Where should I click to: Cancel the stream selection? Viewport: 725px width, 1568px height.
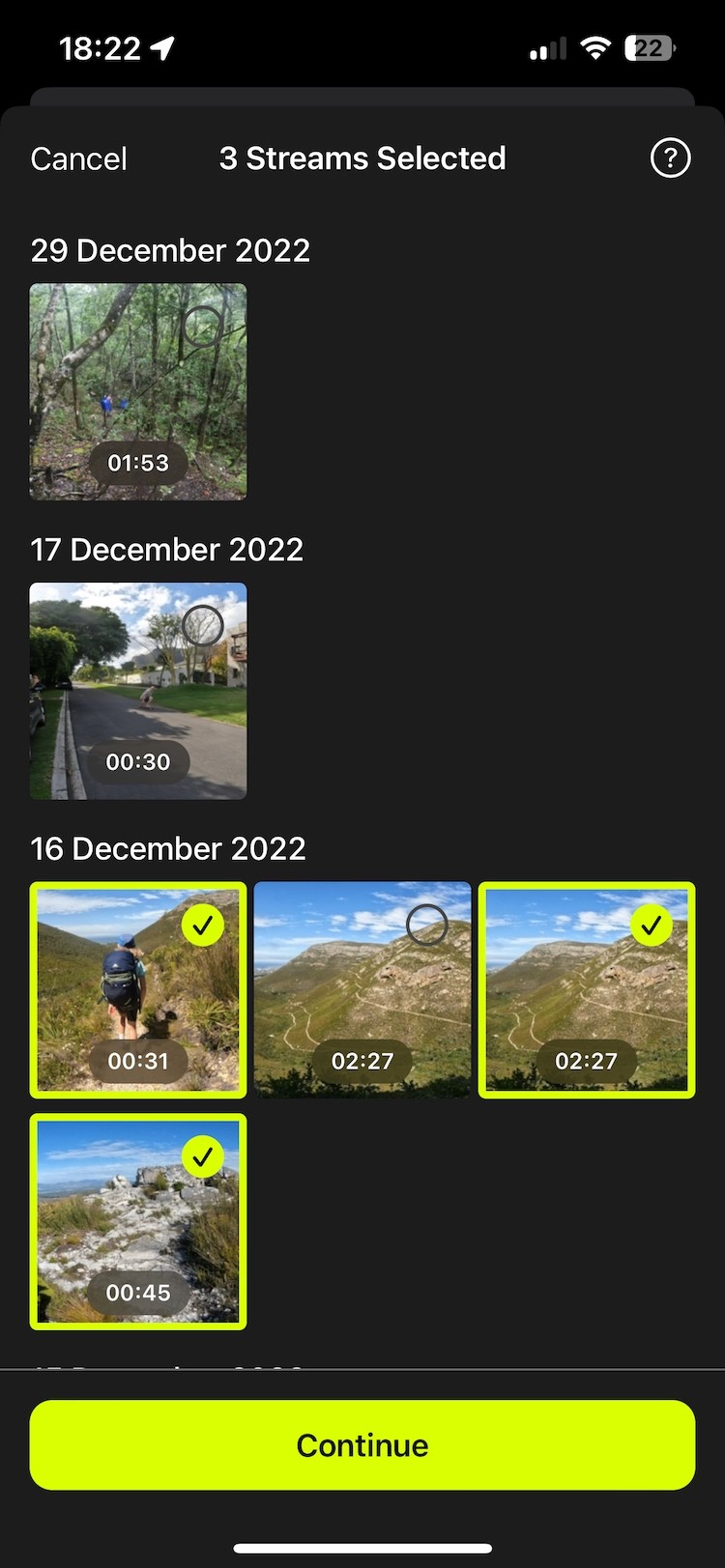coord(78,159)
